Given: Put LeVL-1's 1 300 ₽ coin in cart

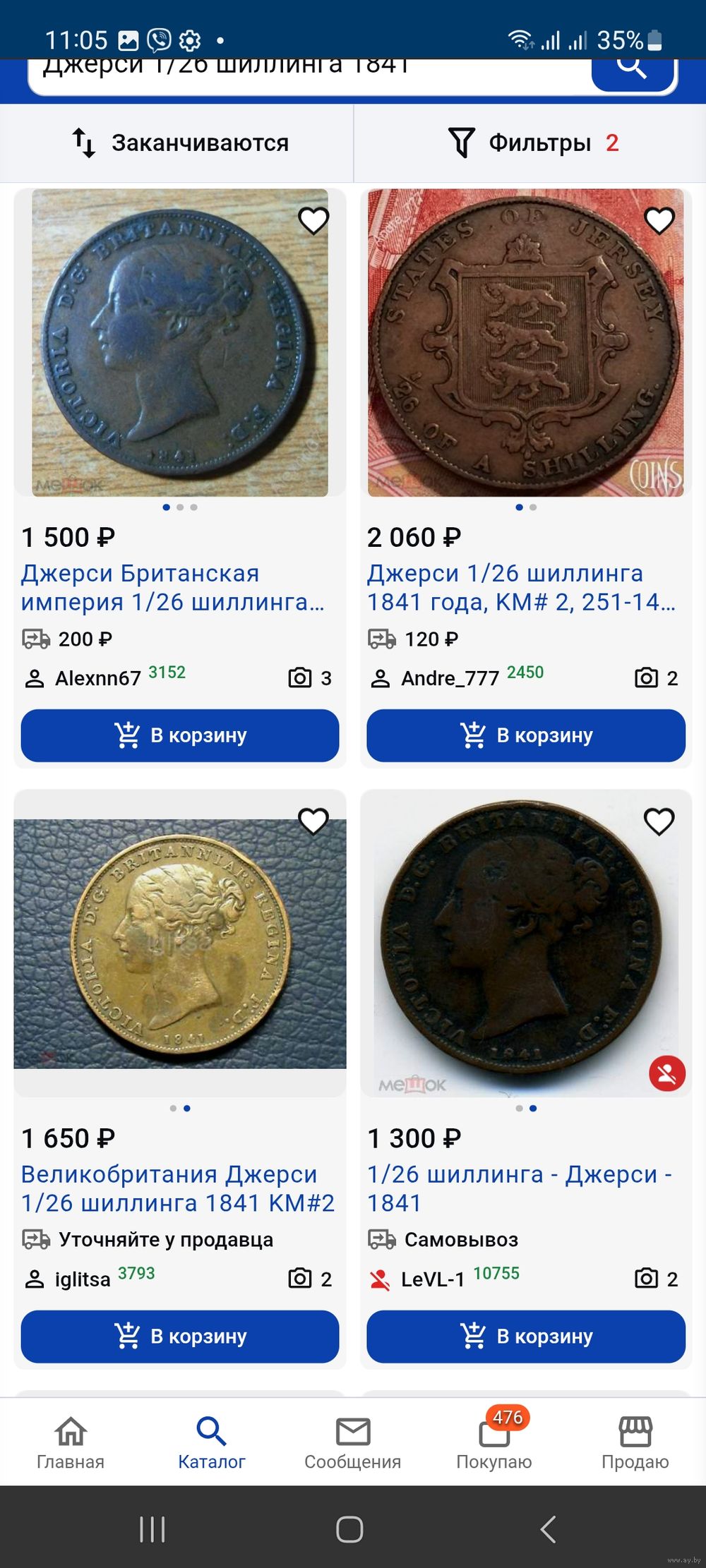Looking at the screenshot, I should (526, 1337).
